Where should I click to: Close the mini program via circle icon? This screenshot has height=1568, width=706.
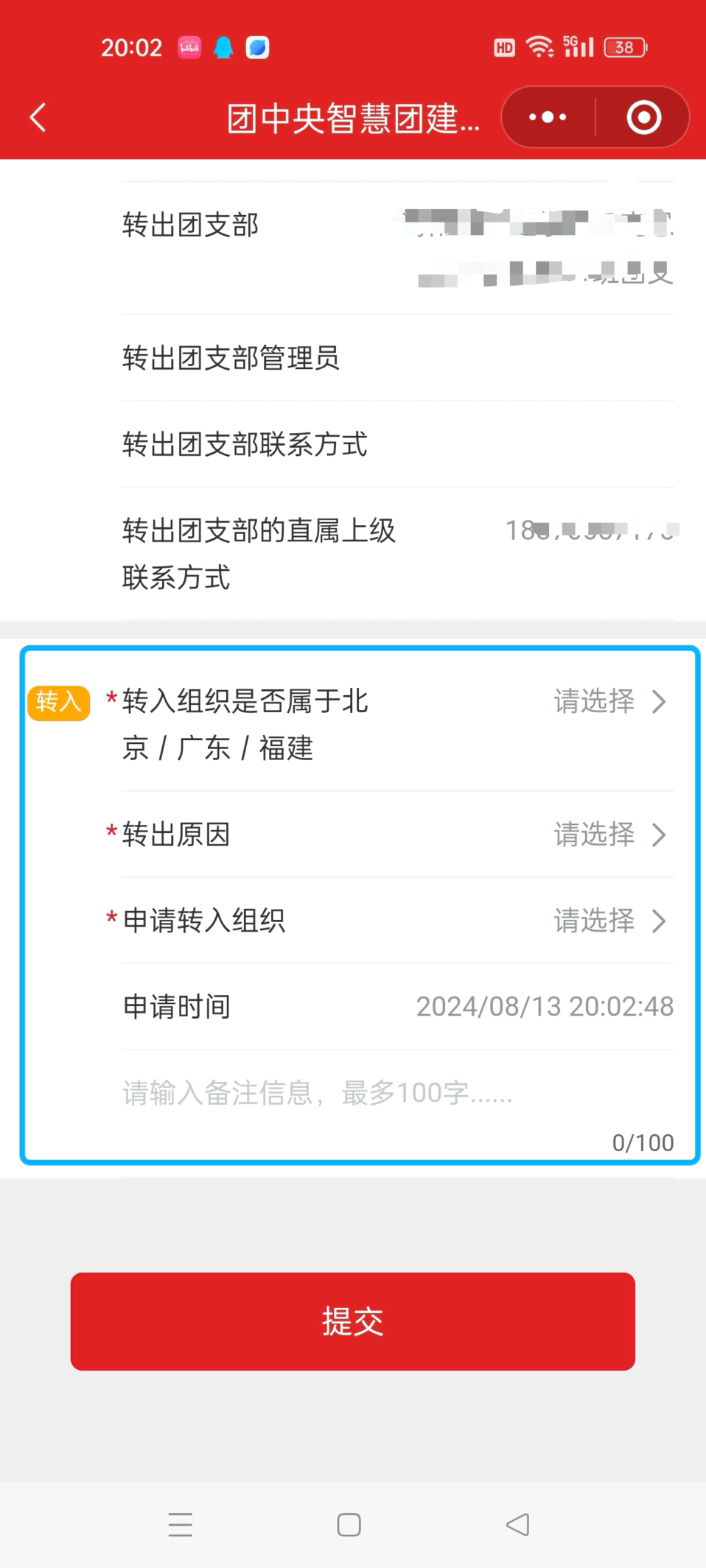tap(643, 118)
